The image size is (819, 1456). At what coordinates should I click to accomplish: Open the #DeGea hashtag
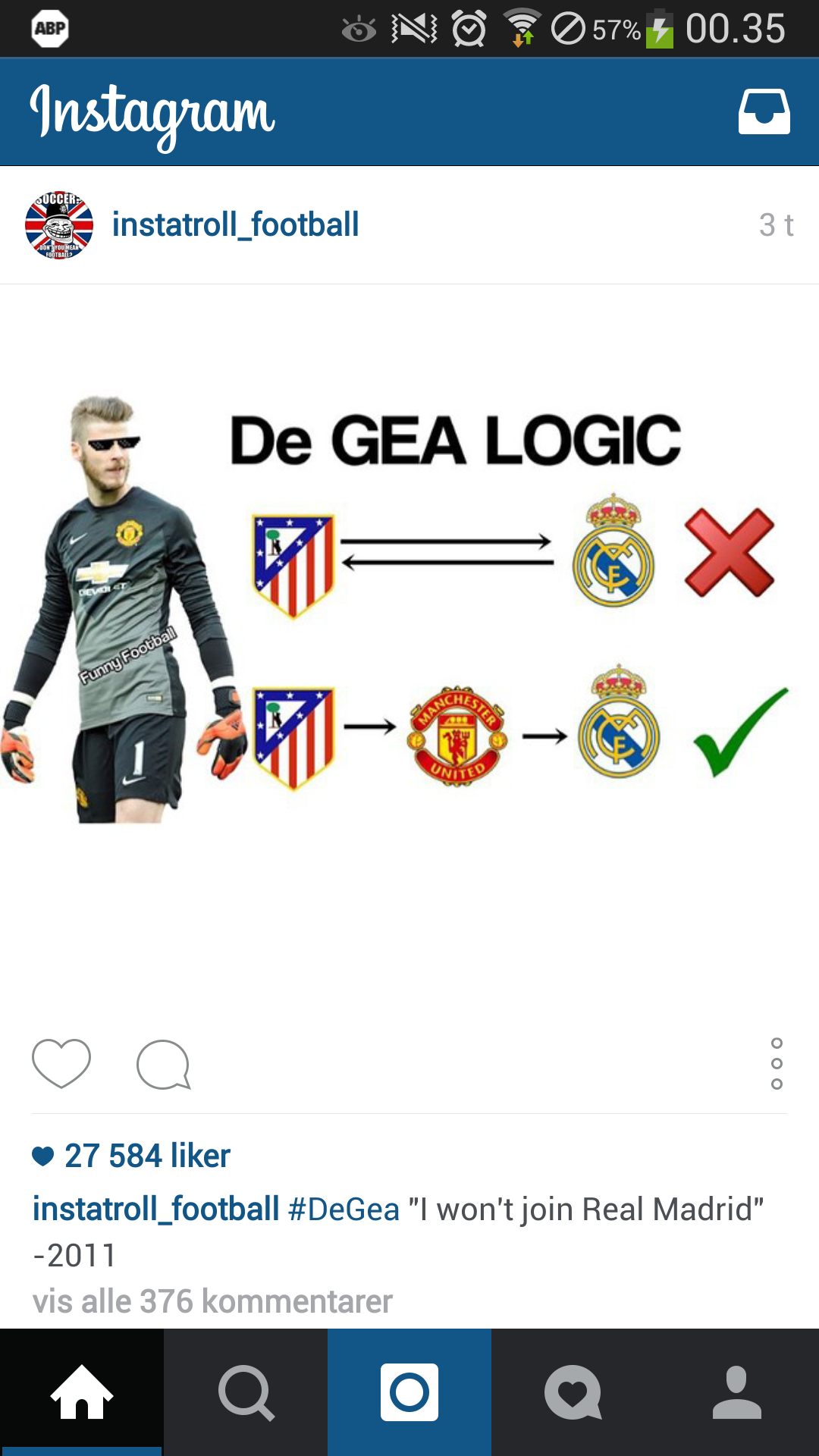coord(344,1209)
